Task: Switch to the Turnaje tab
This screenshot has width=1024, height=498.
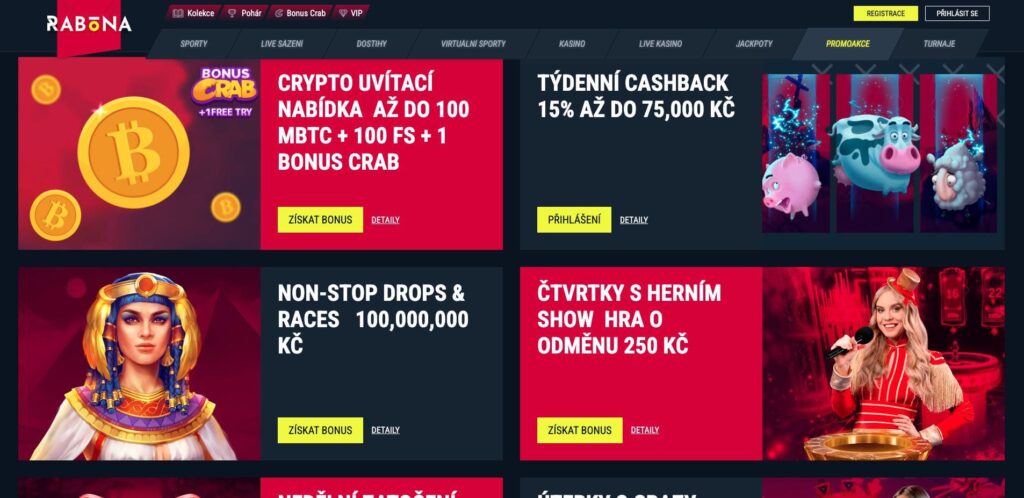Action: (939, 44)
